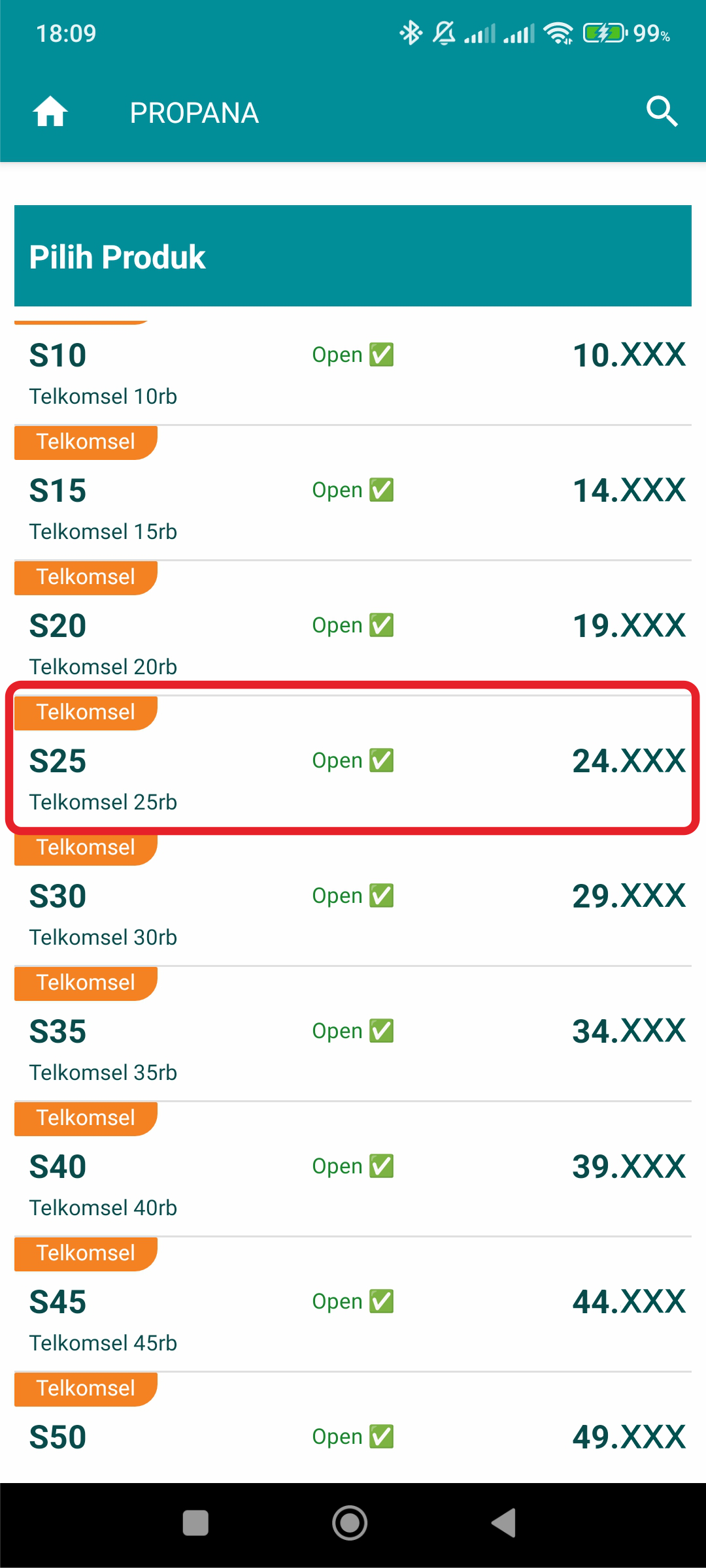The image size is (706, 1568).
Task: Choose the S35 Telkomsel 35rb product
Action: click(353, 1034)
